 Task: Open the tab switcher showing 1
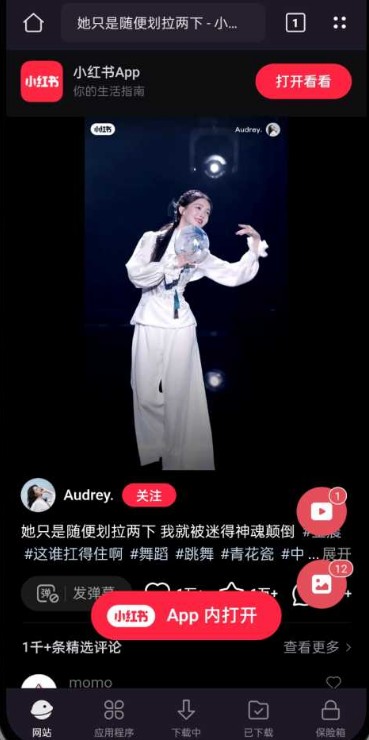tap(295, 23)
